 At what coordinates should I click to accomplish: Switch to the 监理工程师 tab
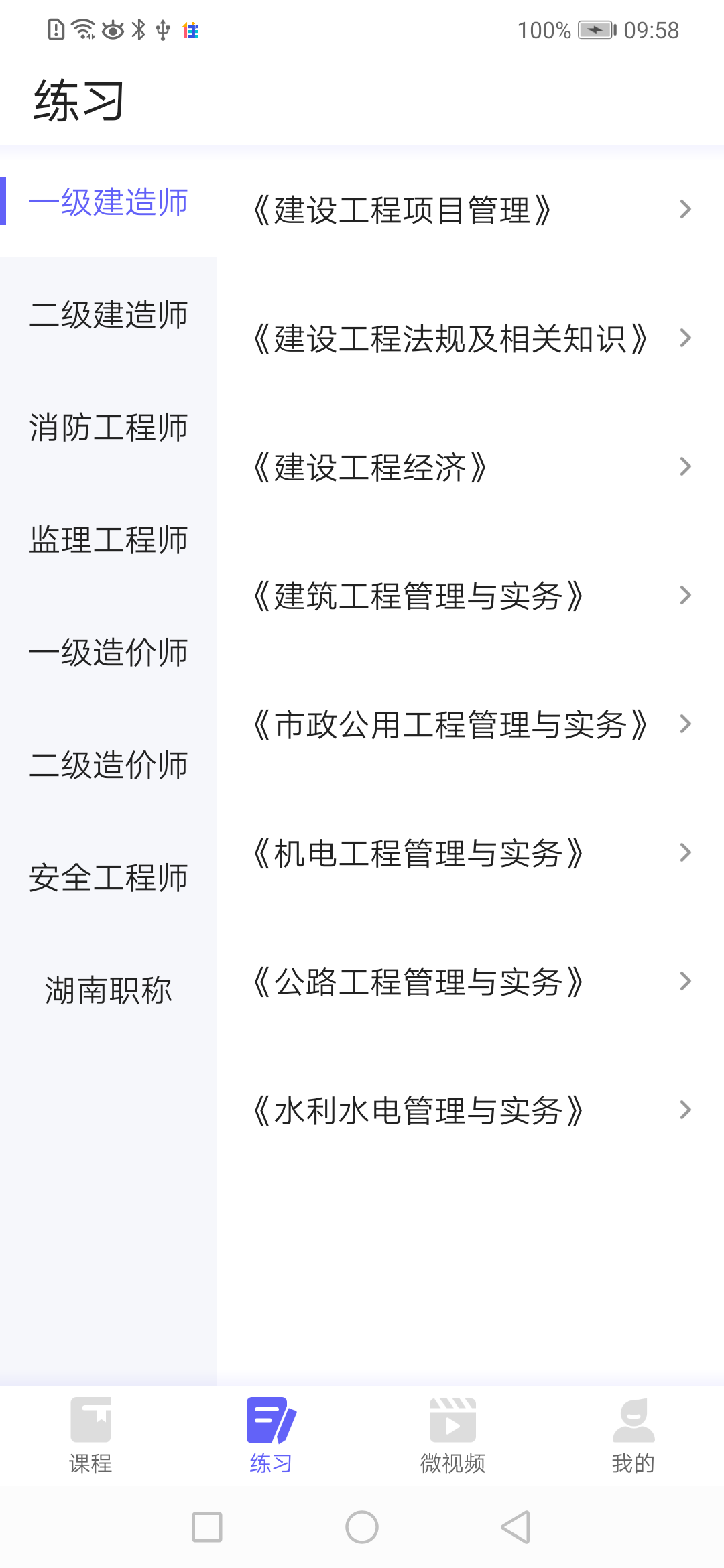[x=109, y=538]
